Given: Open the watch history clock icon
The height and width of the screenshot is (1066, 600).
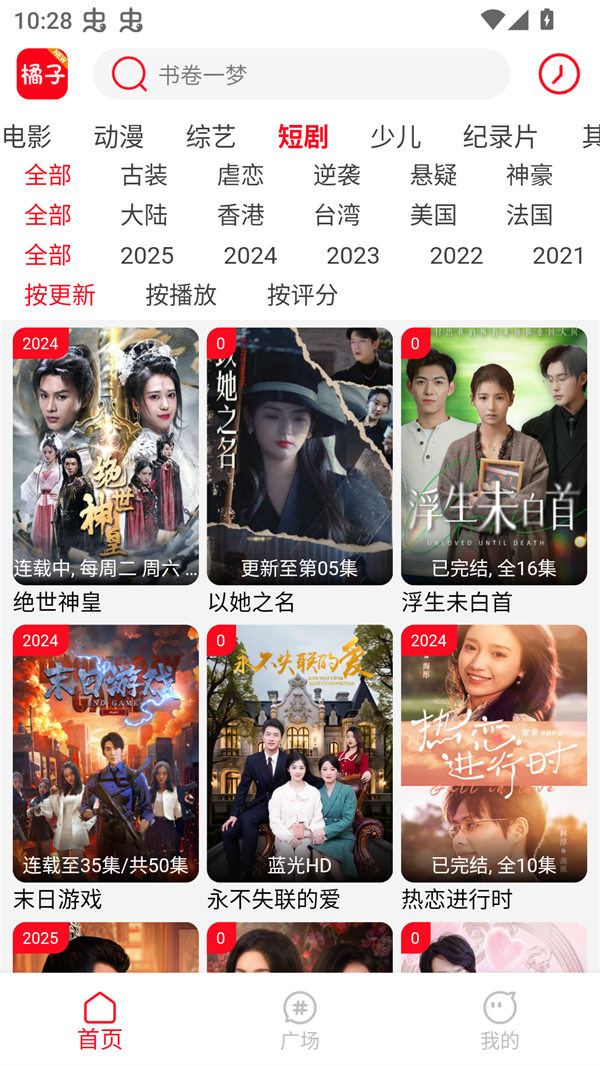Looking at the screenshot, I should [x=558, y=74].
